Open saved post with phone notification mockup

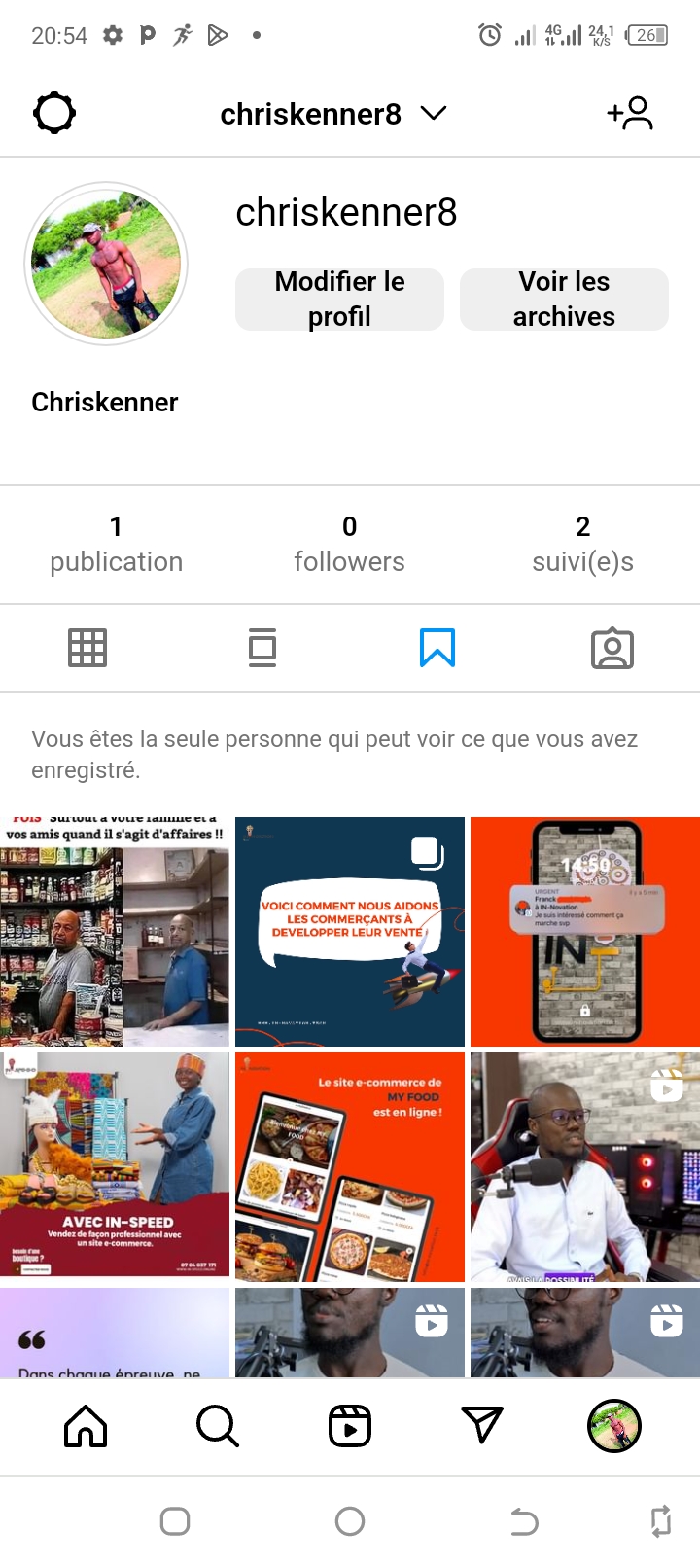pos(585,931)
